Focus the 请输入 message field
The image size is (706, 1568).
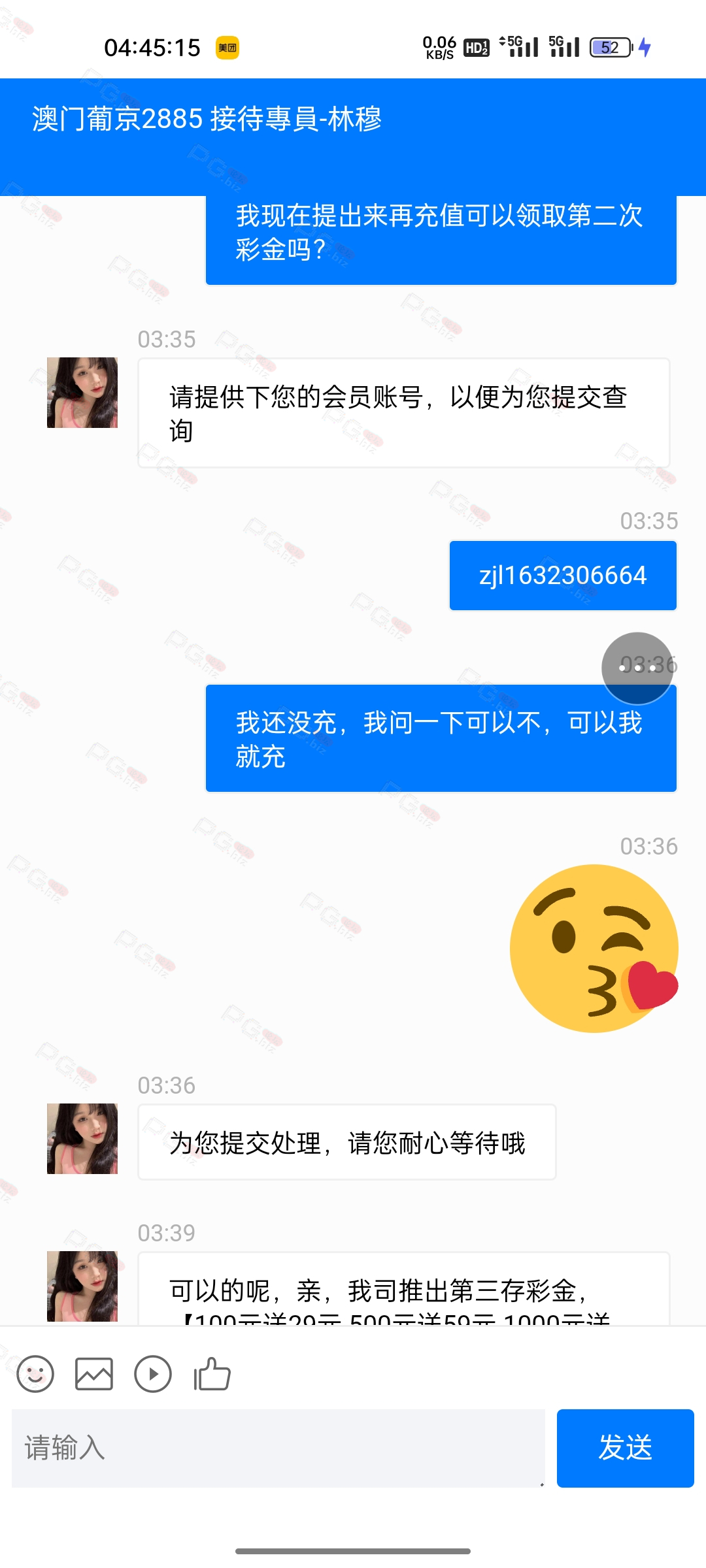coord(278,1448)
